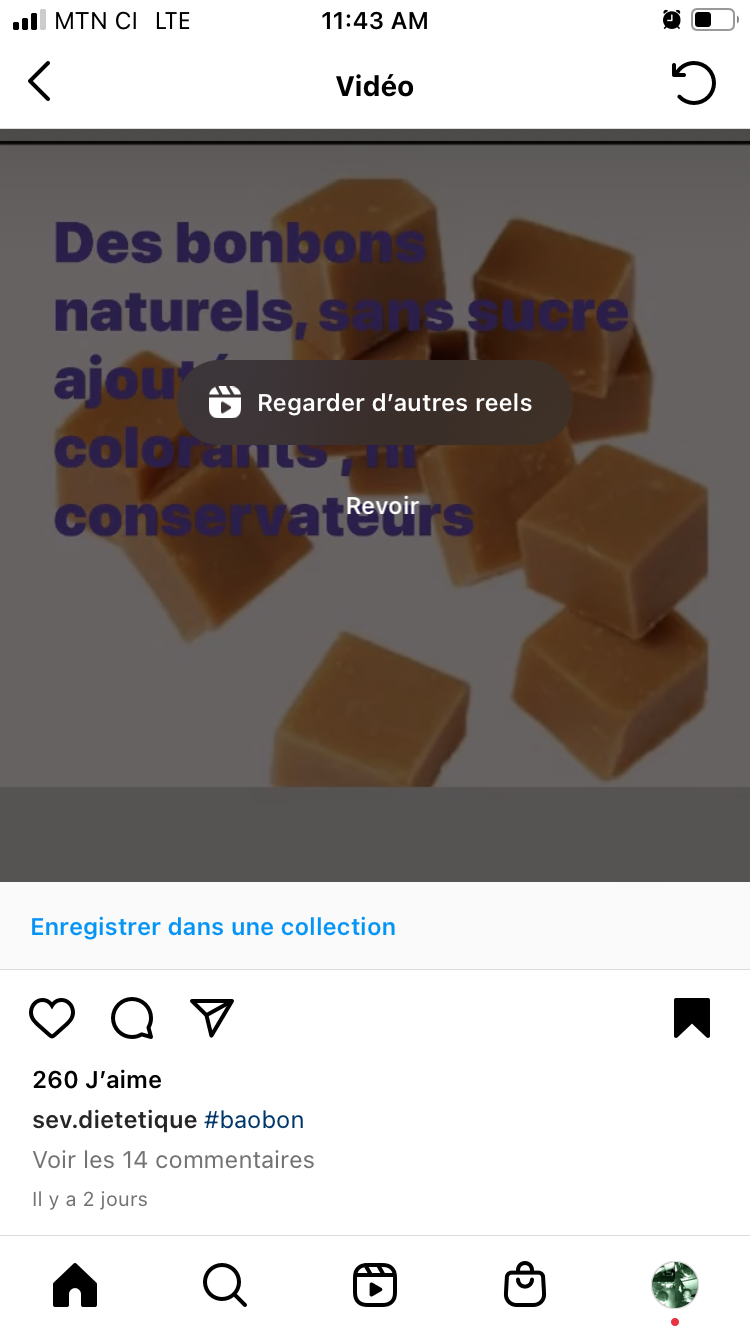Tap Regarder d'autres reels button
This screenshot has width=750, height=1334.
click(x=375, y=403)
